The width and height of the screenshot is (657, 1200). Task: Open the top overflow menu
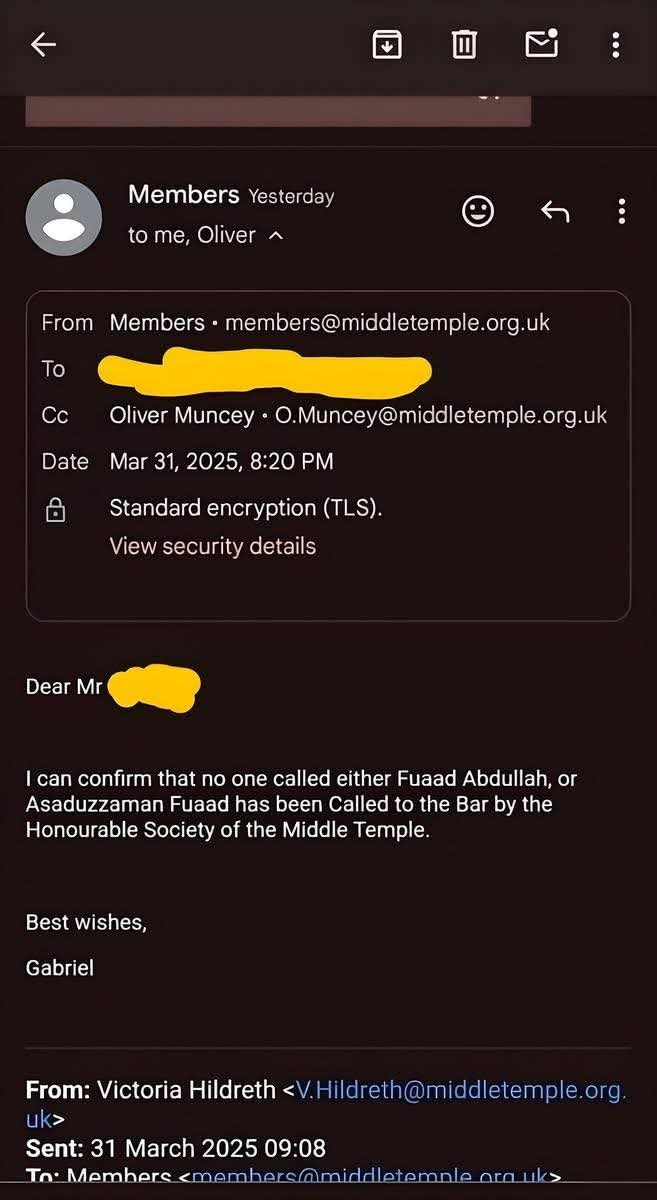tap(616, 44)
